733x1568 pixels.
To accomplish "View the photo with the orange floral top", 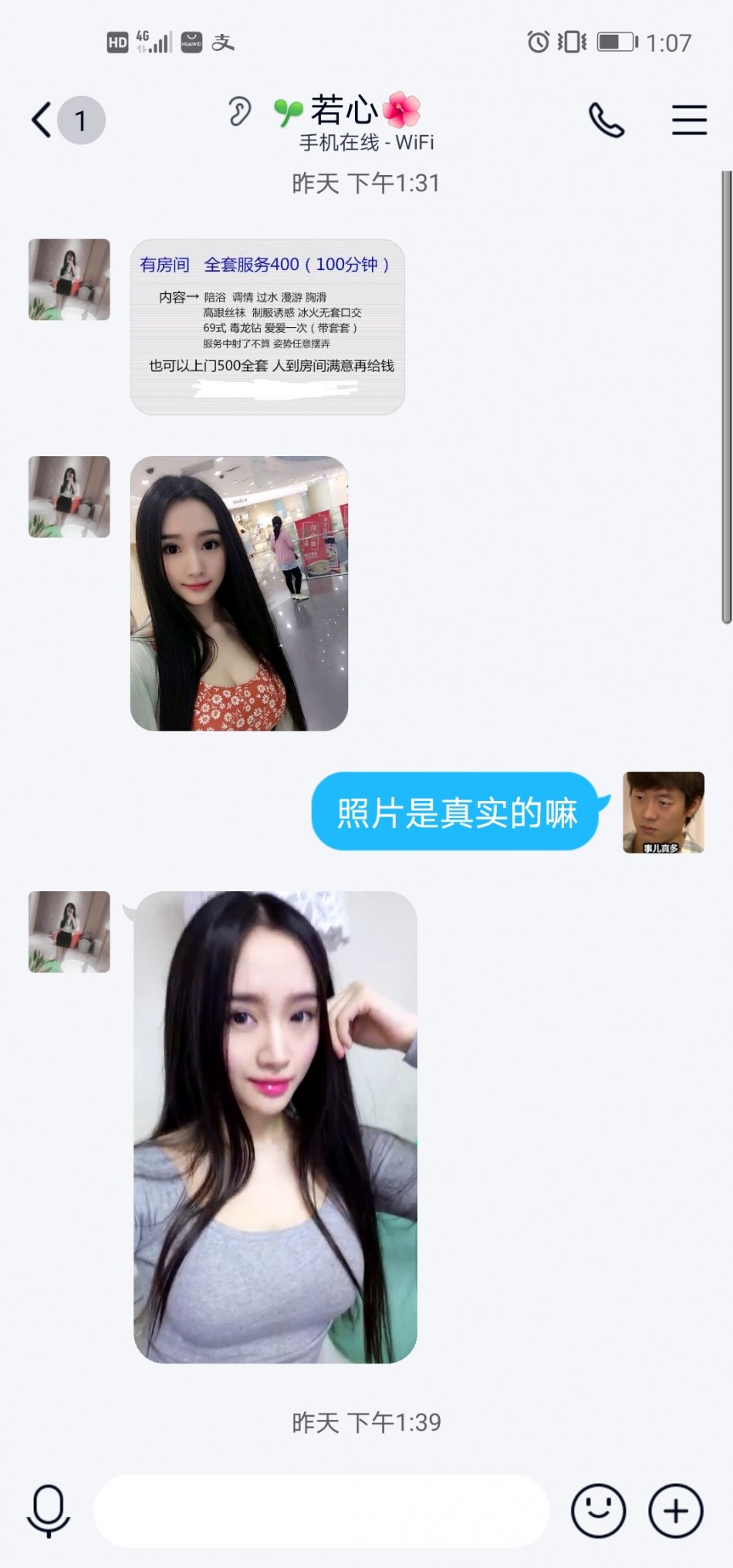I will (x=239, y=593).
